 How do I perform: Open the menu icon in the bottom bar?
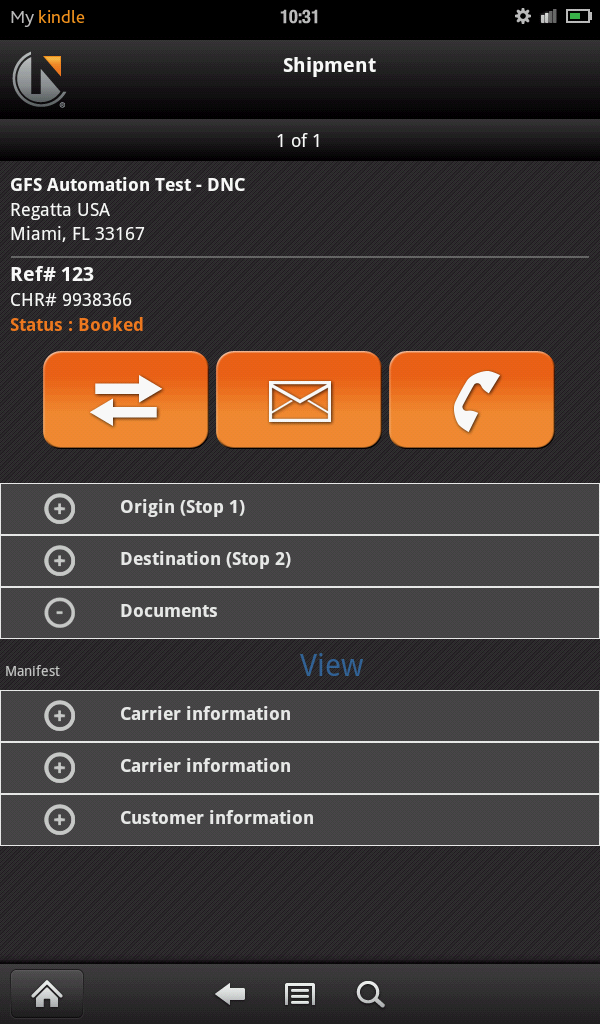click(300, 993)
